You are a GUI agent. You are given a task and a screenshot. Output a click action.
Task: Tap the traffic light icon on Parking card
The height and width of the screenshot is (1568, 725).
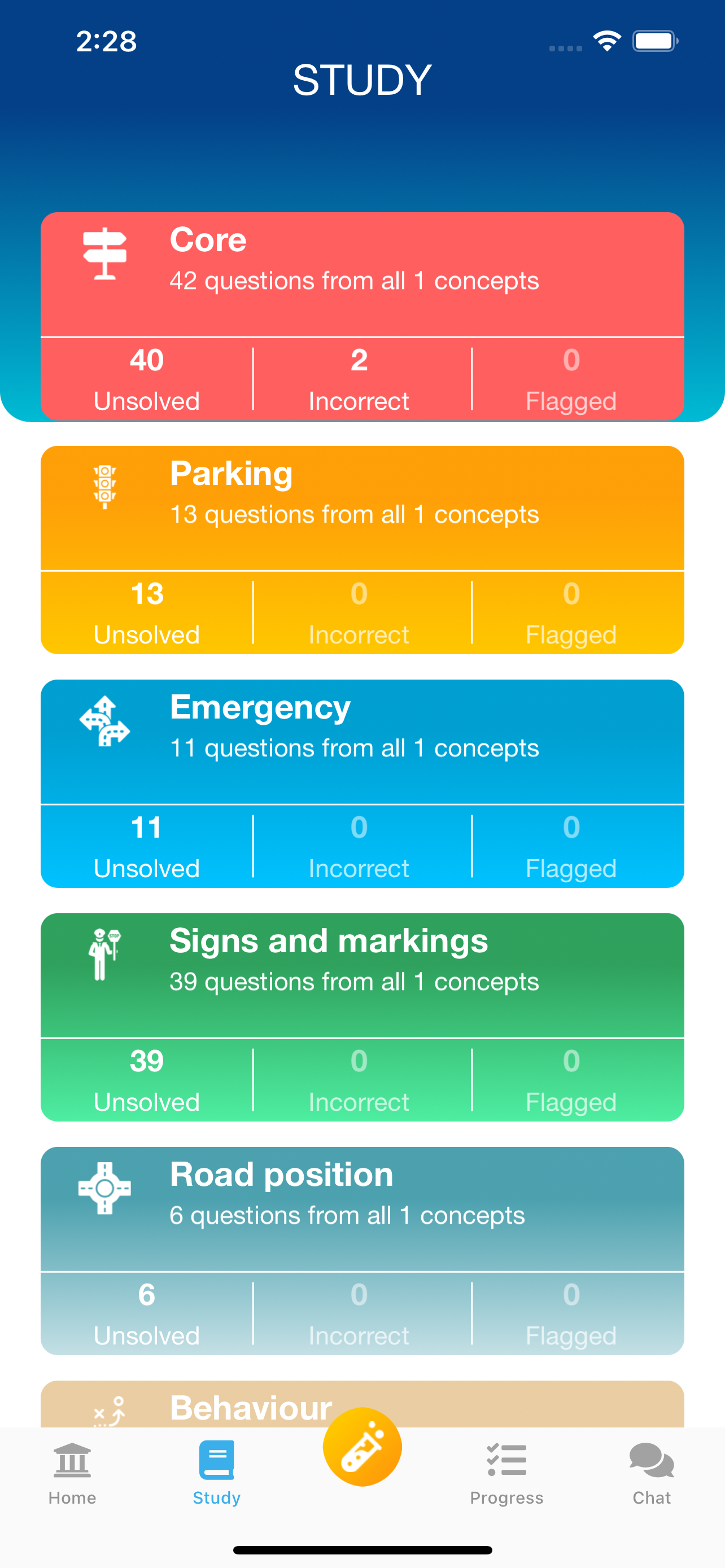[x=104, y=487]
